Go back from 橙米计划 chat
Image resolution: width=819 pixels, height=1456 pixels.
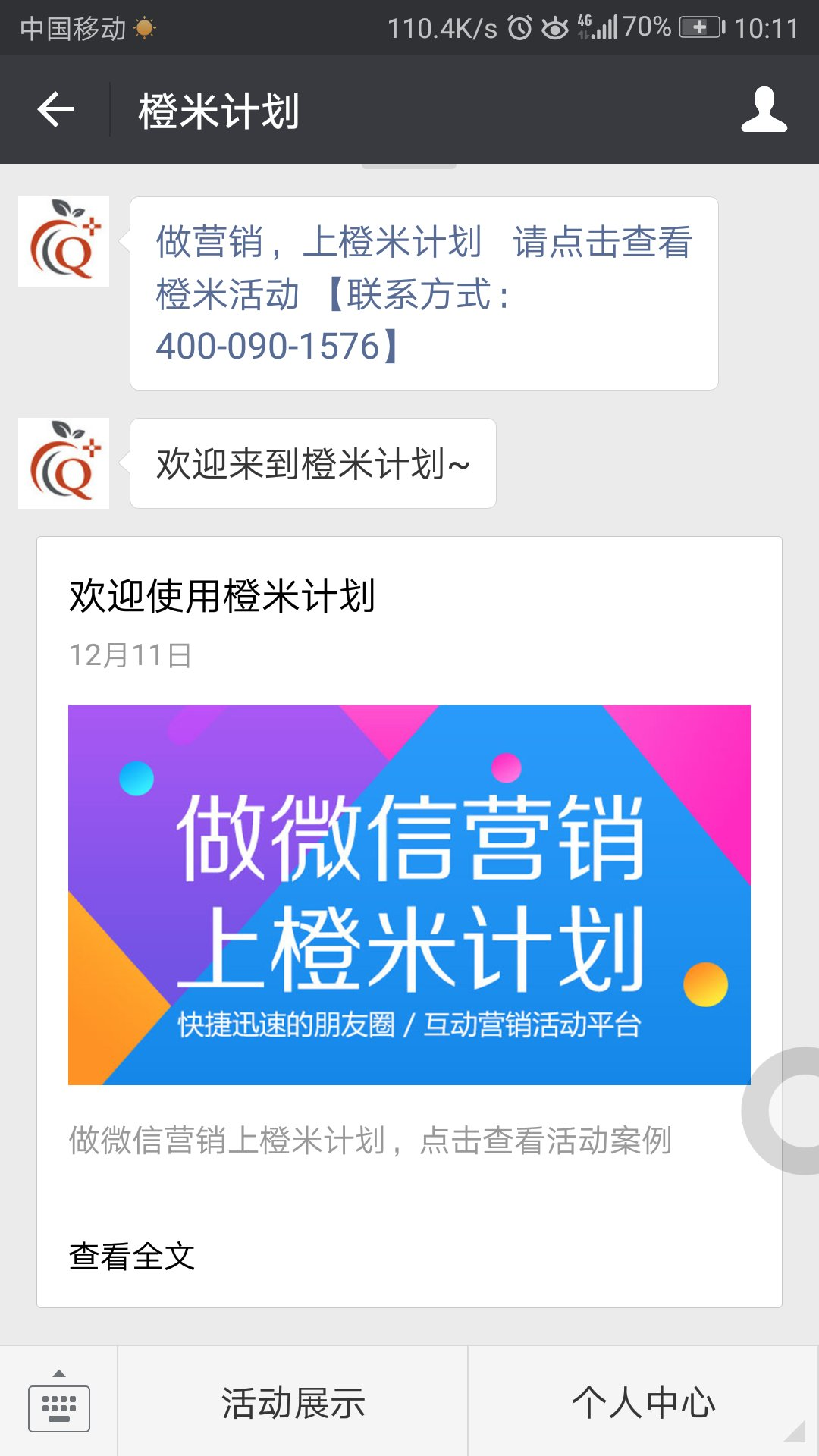[56, 110]
